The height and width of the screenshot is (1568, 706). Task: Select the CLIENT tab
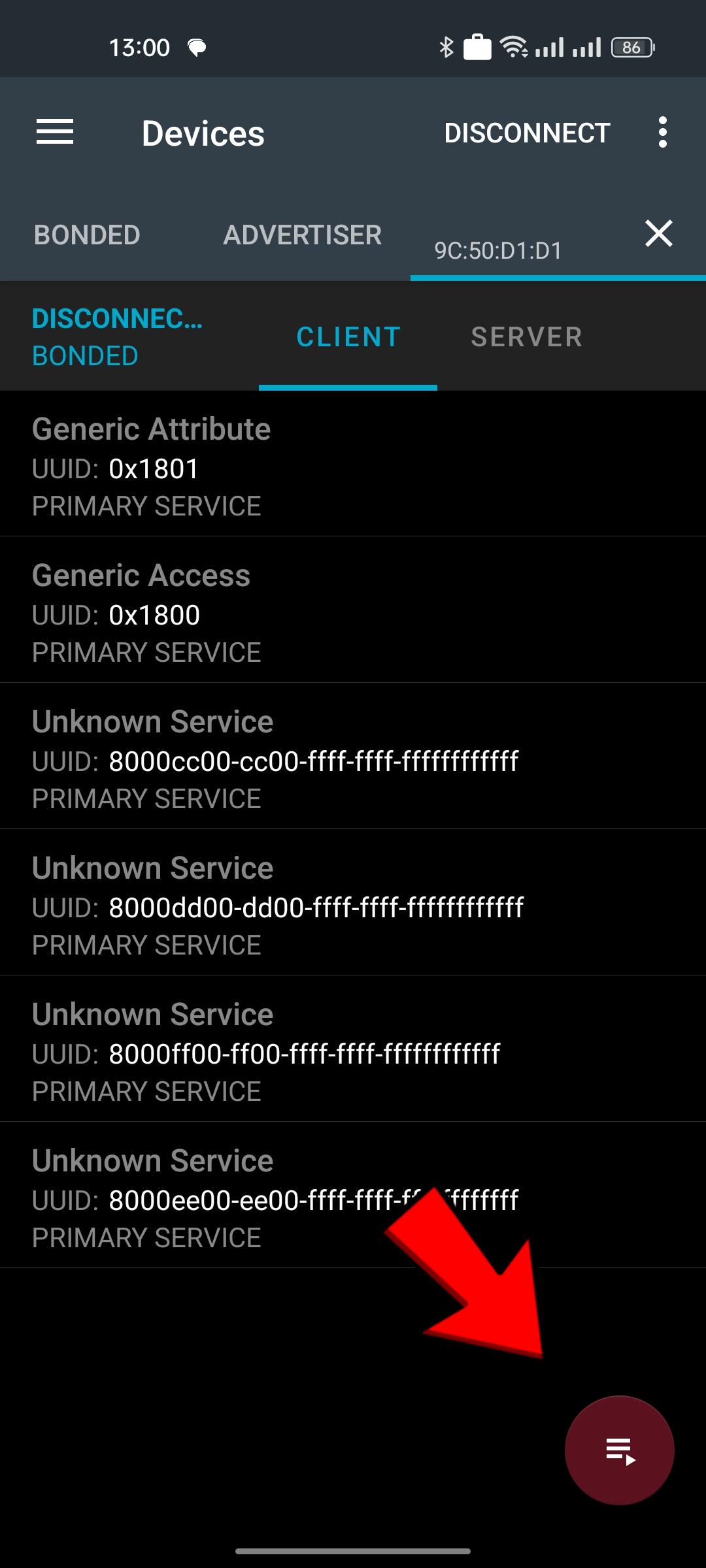(348, 337)
